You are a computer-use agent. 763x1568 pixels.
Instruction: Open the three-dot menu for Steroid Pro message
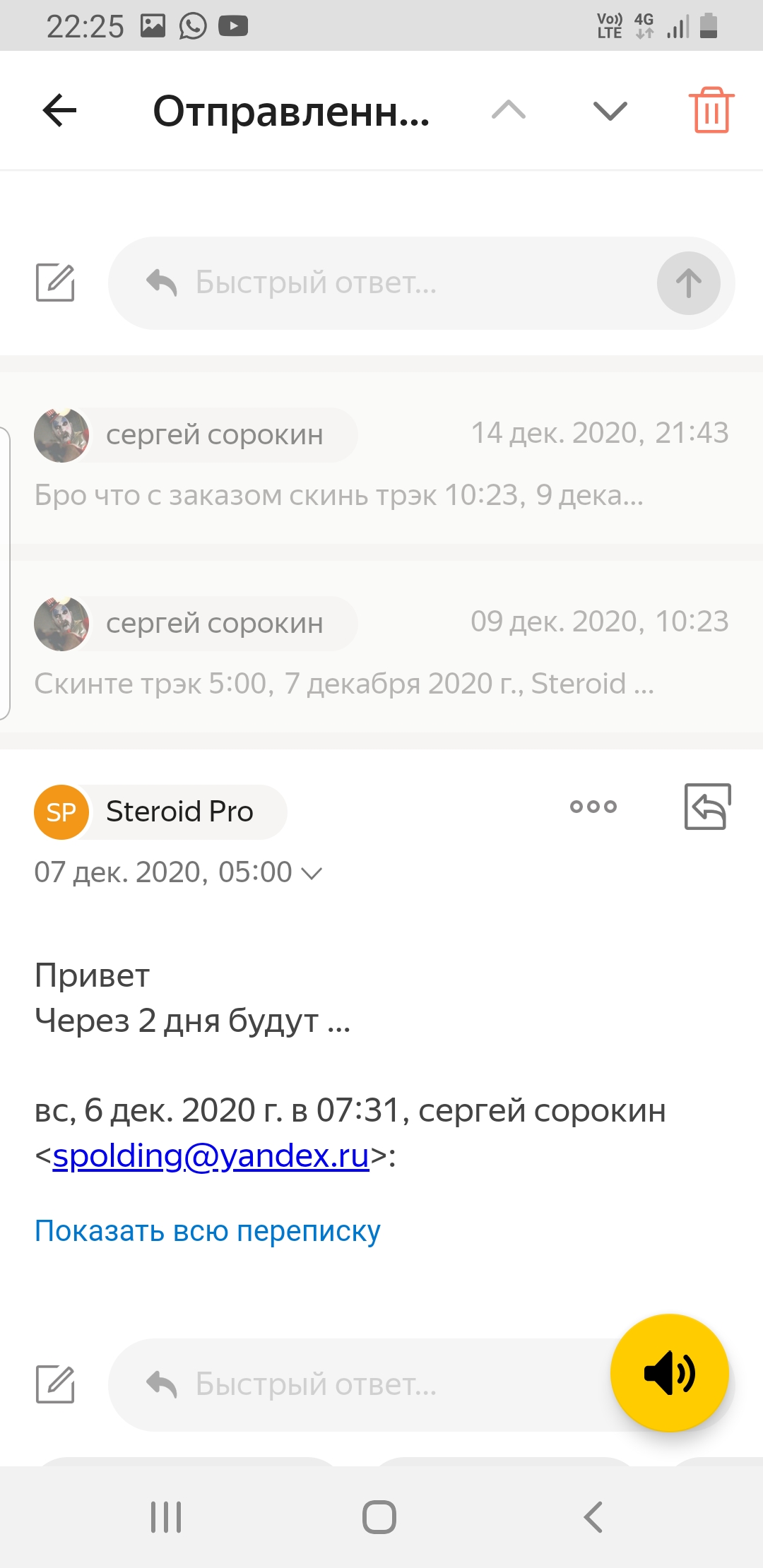[x=593, y=807]
